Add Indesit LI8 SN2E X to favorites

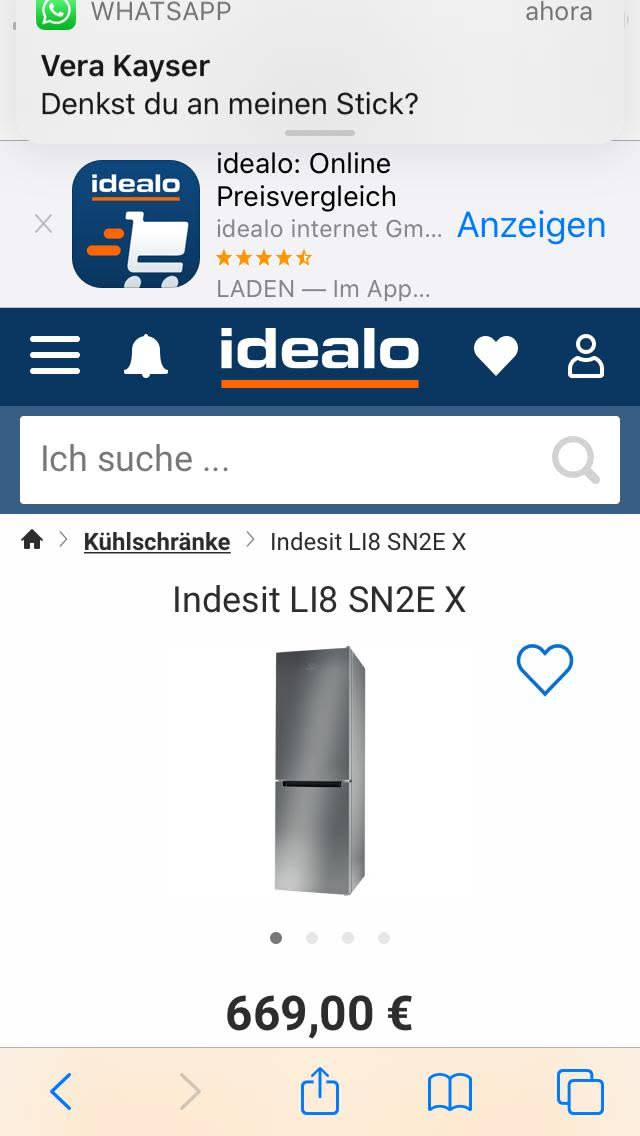coord(545,669)
